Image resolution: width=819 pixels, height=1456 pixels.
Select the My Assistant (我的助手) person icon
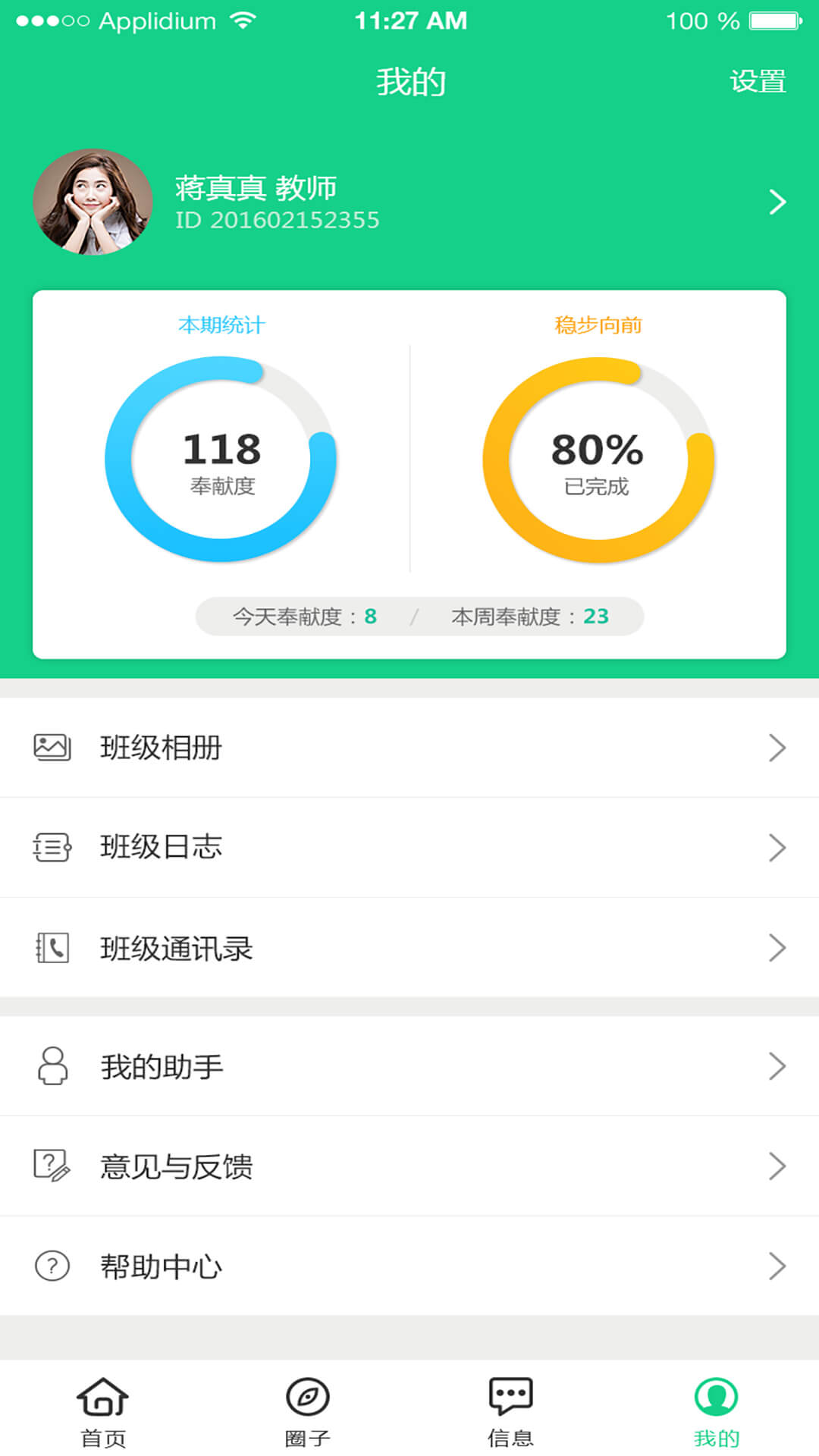pos(52,1065)
